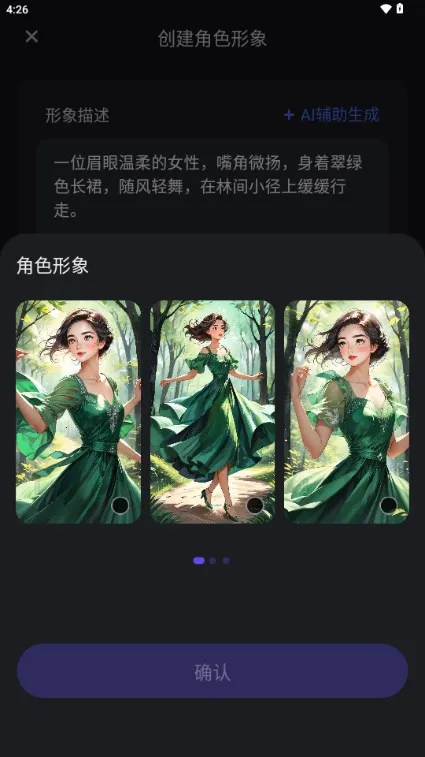Tap the page indicator dots

click(x=212, y=561)
